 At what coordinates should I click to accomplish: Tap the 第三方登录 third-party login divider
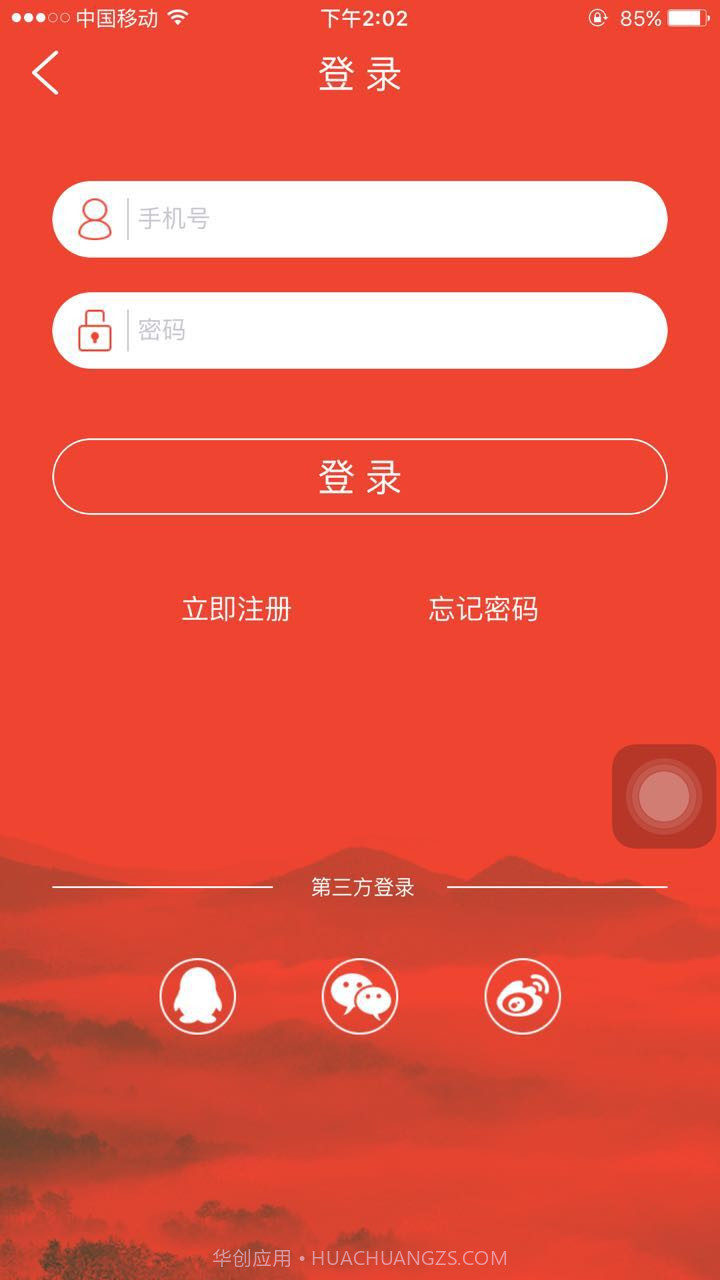pyautogui.click(x=364, y=886)
